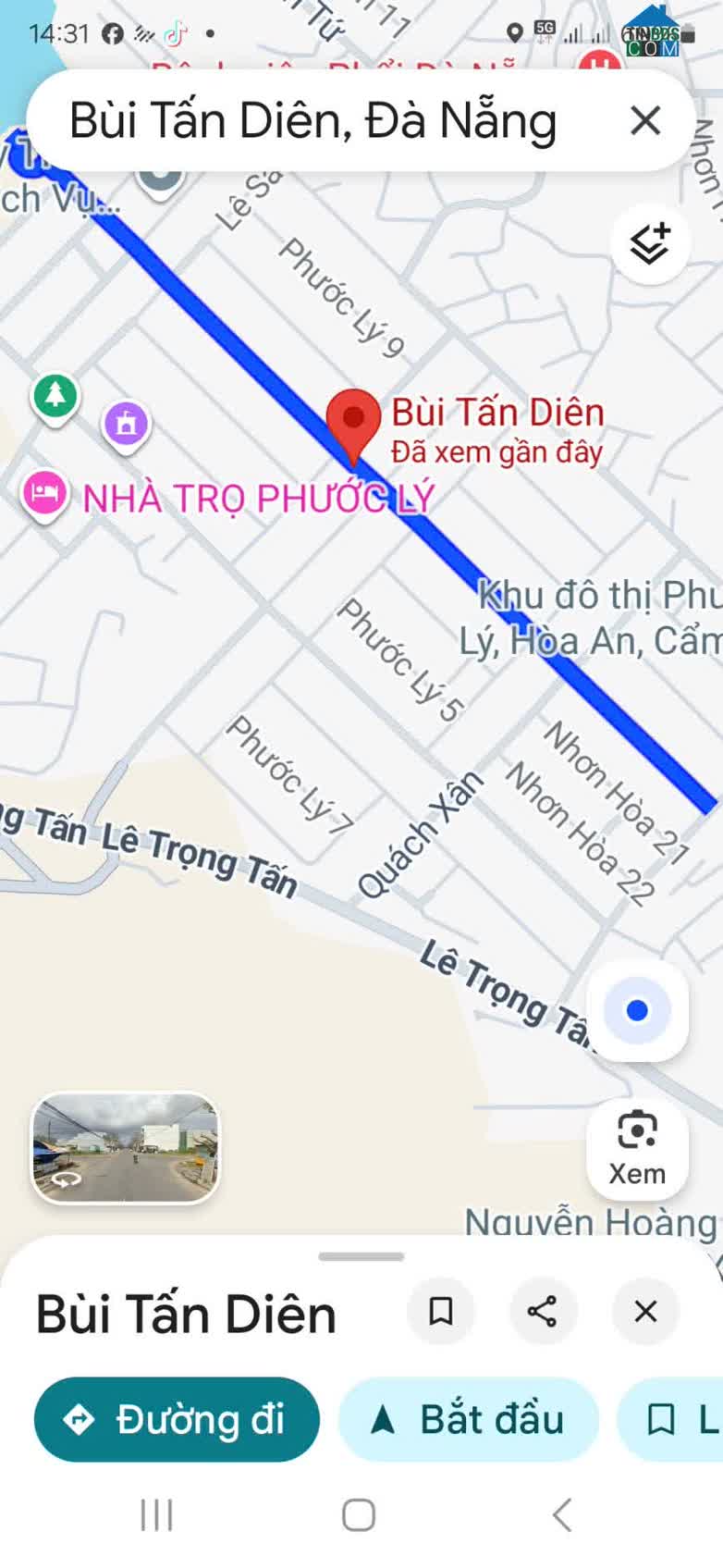The width and height of the screenshot is (723, 1568).
Task: Select the purple shop marker
Action: click(x=127, y=425)
